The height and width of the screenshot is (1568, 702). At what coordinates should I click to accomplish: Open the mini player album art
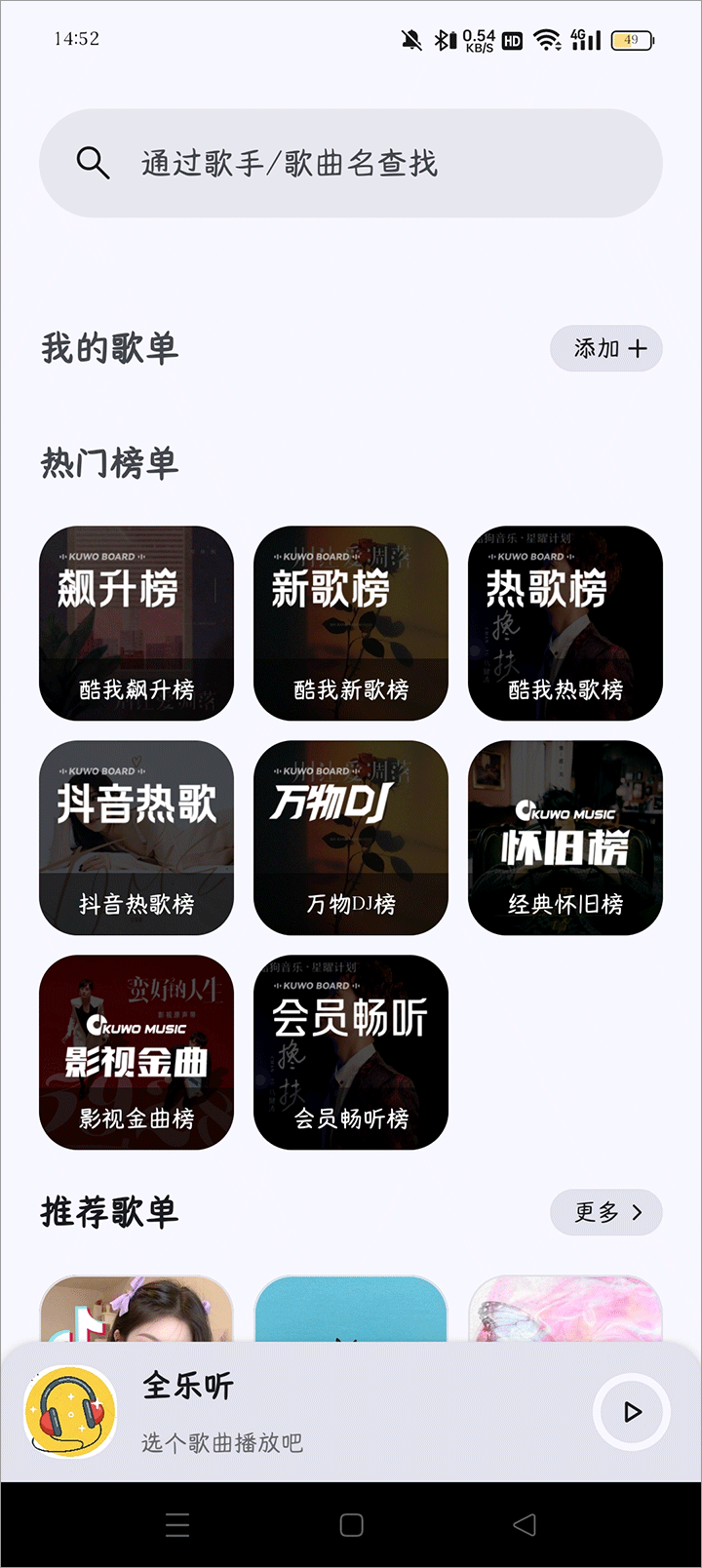click(x=72, y=1412)
